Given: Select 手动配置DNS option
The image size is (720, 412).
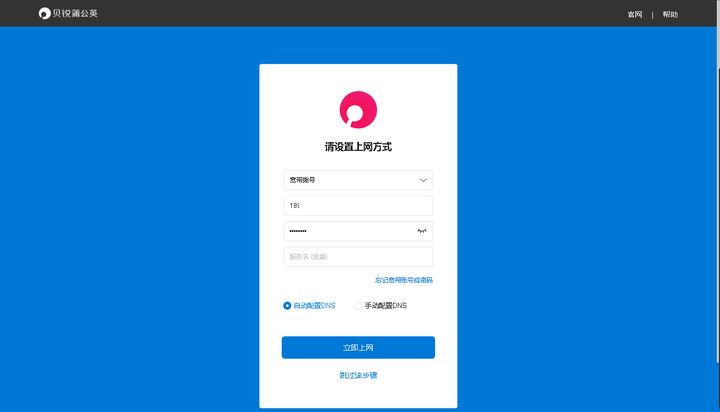Looking at the screenshot, I should pyautogui.click(x=359, y=306).
